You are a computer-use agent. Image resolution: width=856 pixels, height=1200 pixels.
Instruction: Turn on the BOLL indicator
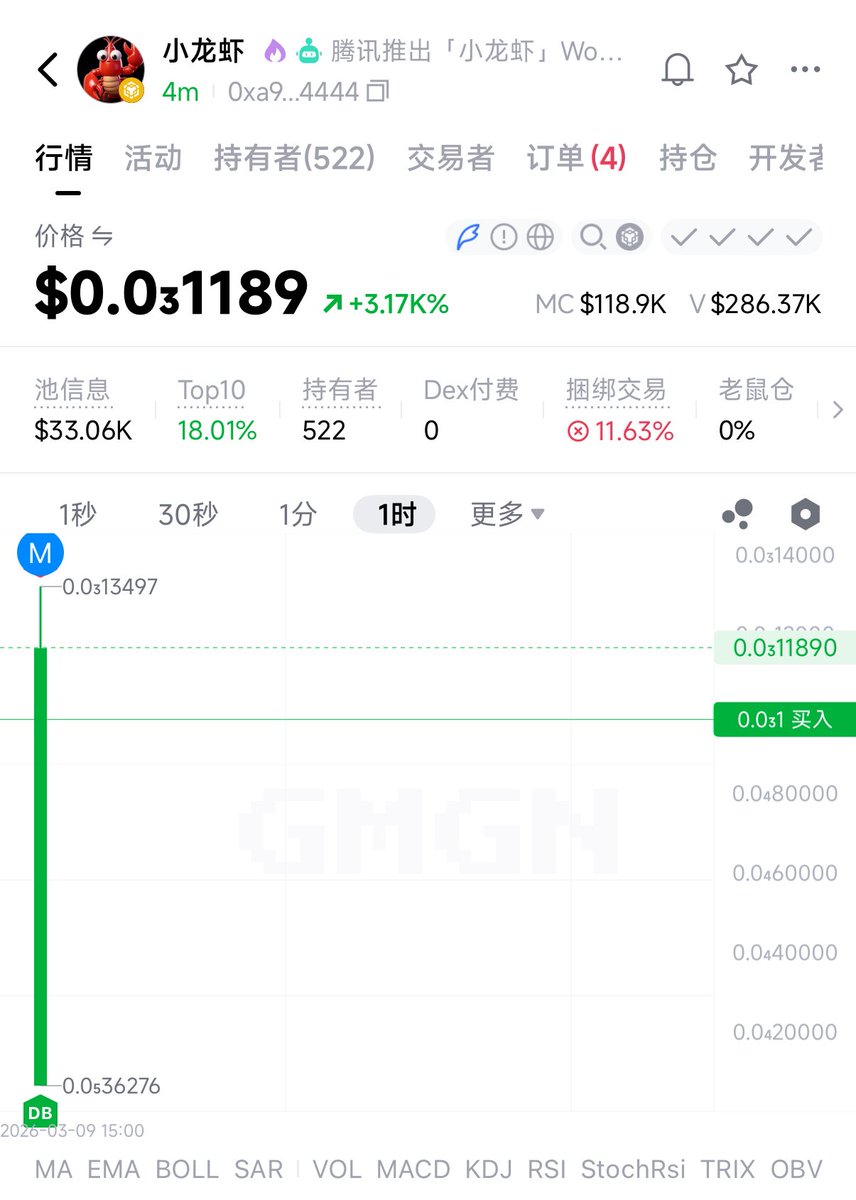(186, 1169)
